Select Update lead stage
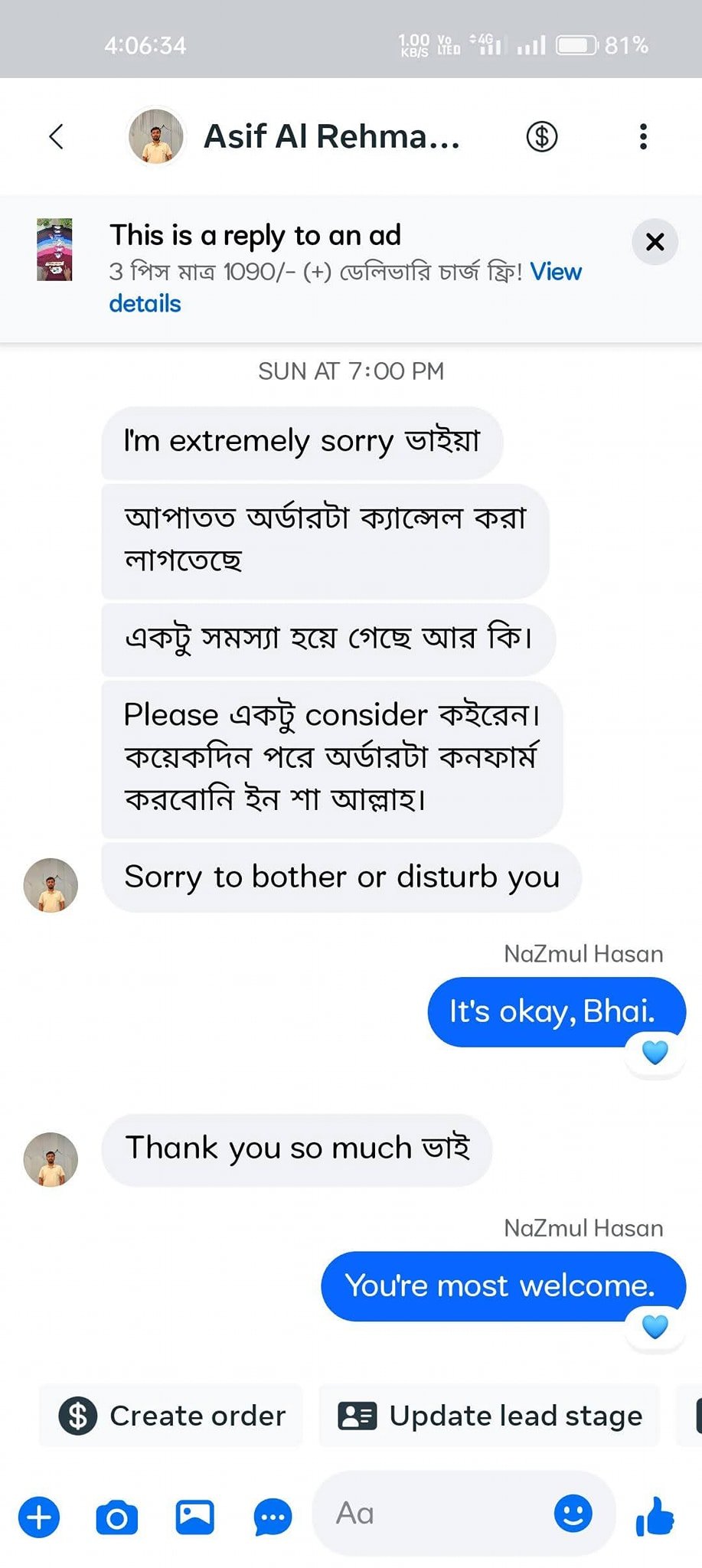This screenshot has height=1568, width=702. [490, 1416]
